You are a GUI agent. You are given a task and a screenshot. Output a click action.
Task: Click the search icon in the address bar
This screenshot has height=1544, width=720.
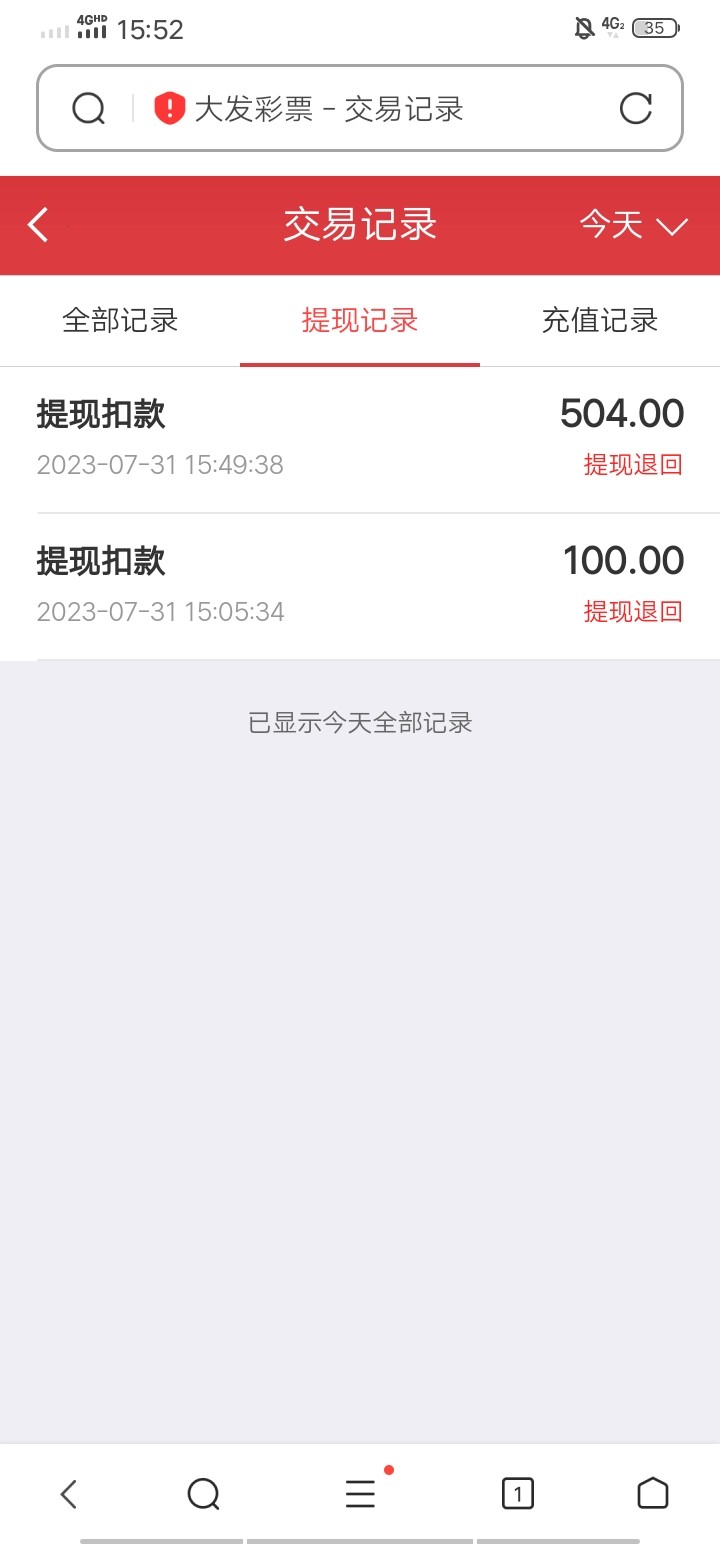[89, 108]
